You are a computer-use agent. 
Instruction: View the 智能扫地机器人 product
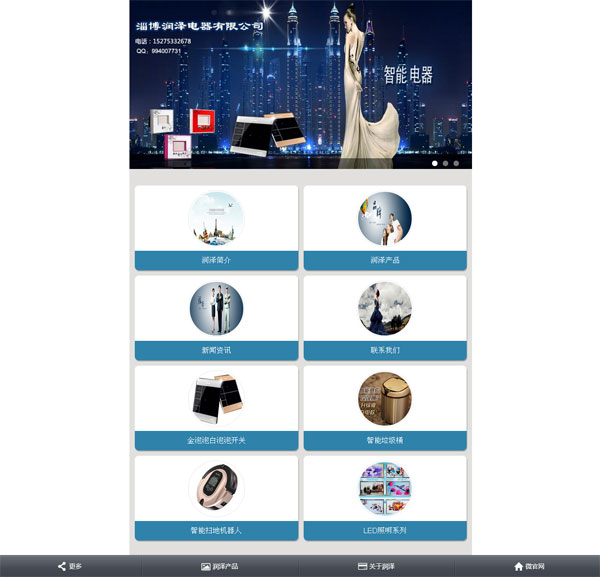pos(216,498)
